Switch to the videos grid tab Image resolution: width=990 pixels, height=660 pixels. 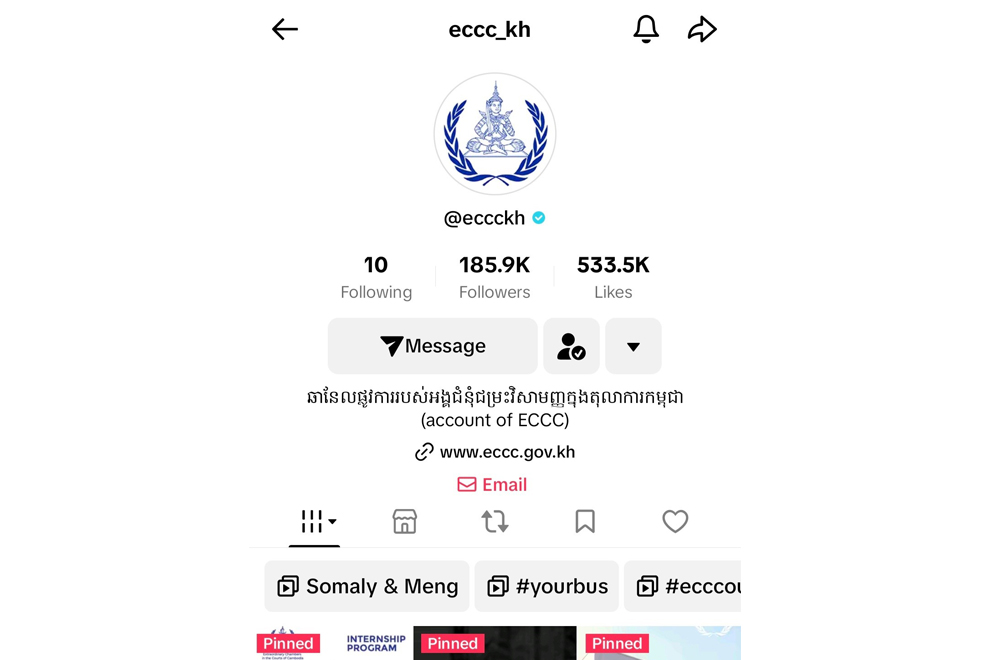tap(316, 521)
